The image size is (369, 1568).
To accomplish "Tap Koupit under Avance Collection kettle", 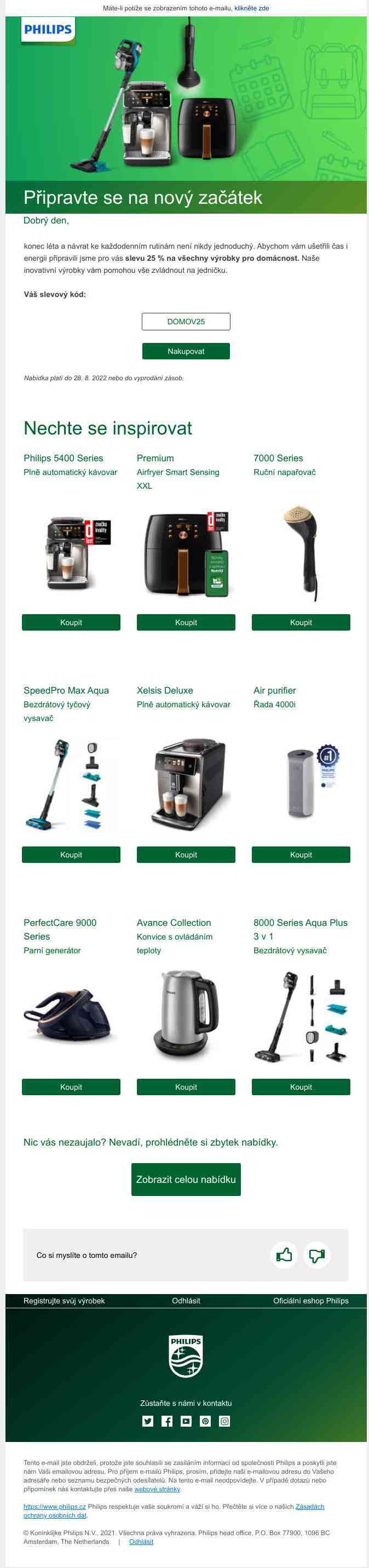I will (x=186, y=1086).
